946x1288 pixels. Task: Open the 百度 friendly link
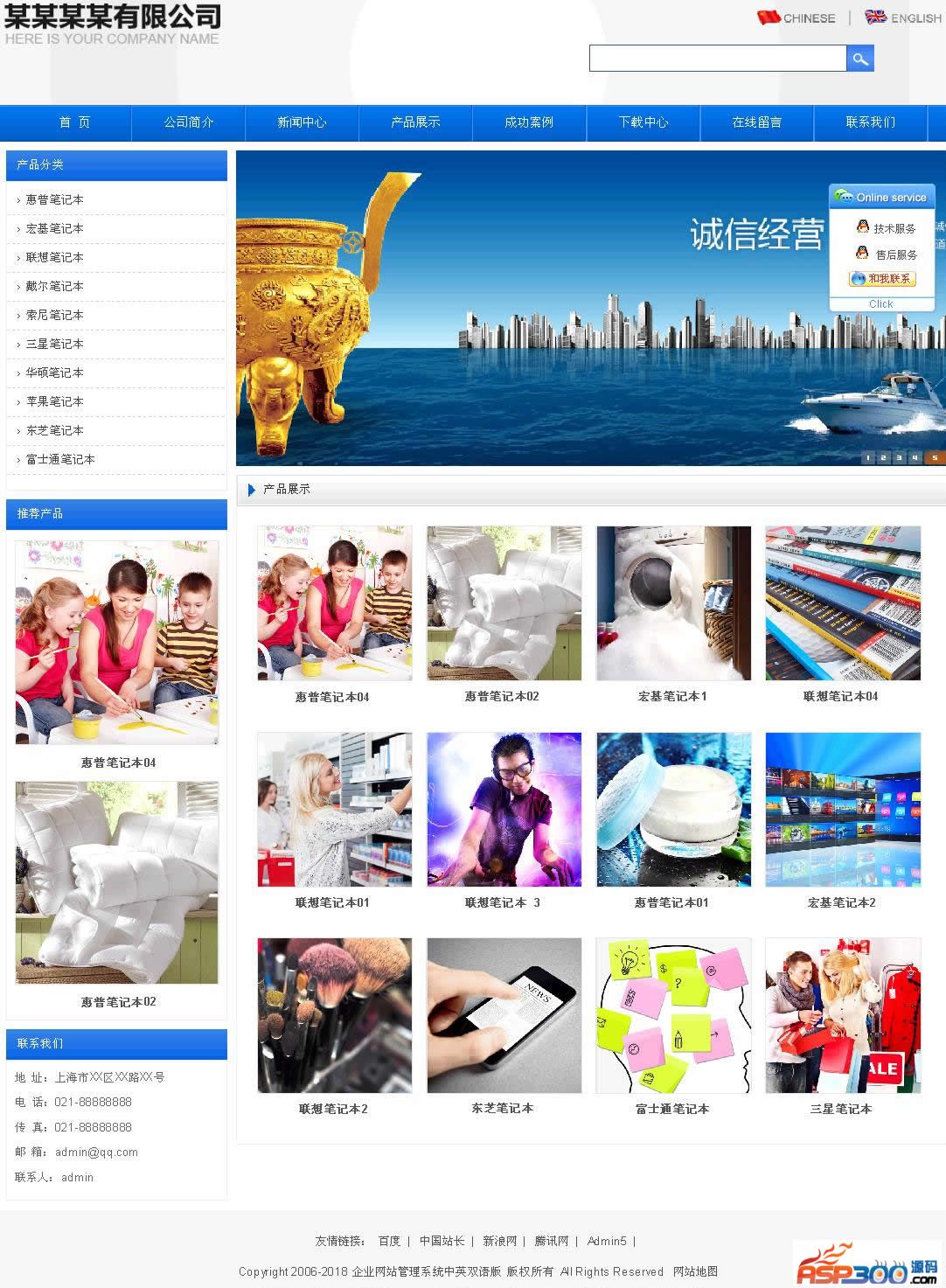389,1241
